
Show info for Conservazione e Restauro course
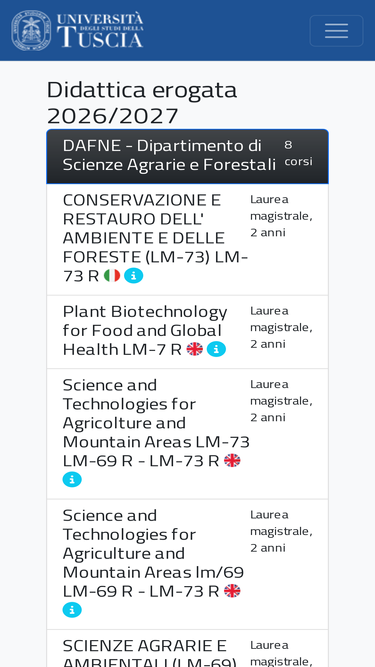(x=134, y=276)
